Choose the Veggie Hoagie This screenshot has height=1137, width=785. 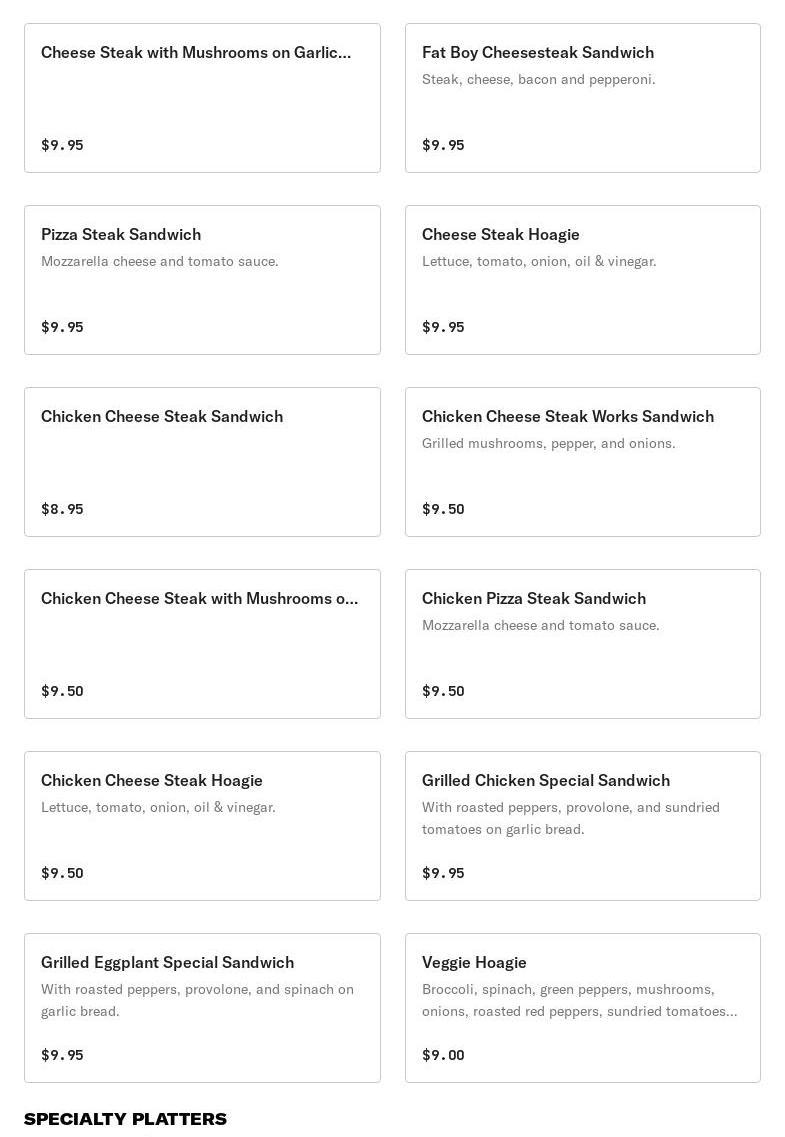tap(582, 1008)
